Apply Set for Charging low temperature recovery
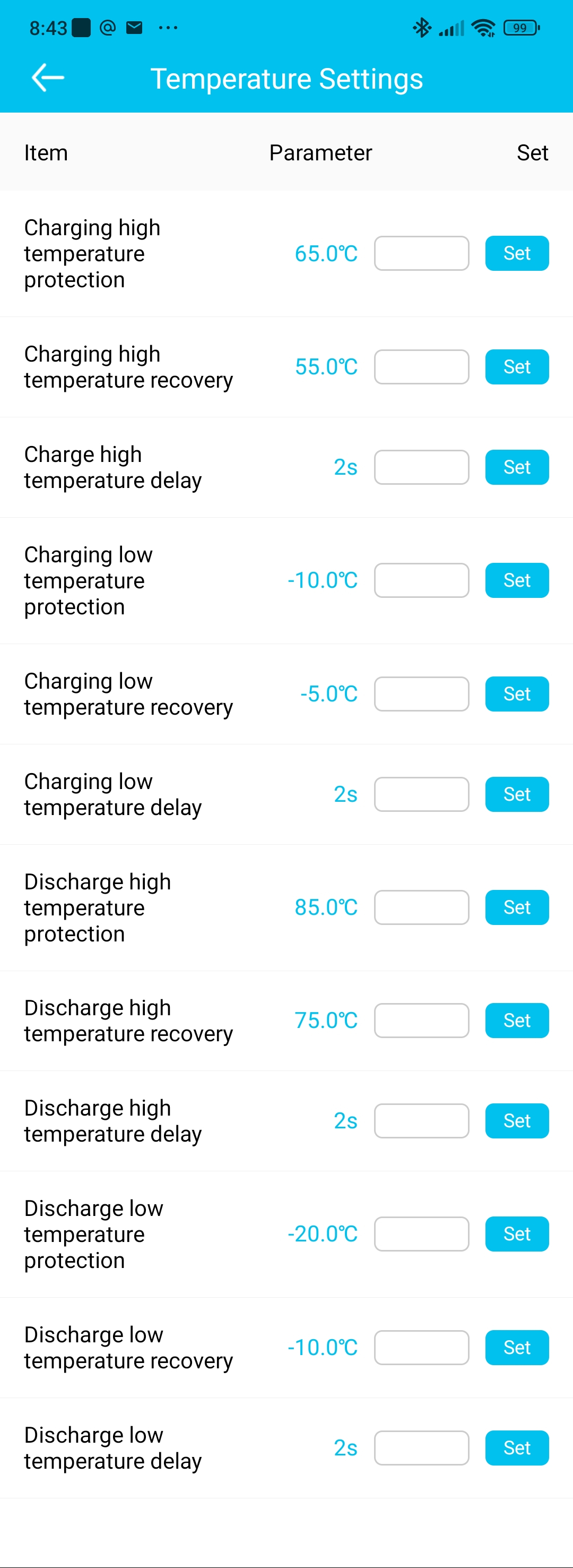 (516, 694)
